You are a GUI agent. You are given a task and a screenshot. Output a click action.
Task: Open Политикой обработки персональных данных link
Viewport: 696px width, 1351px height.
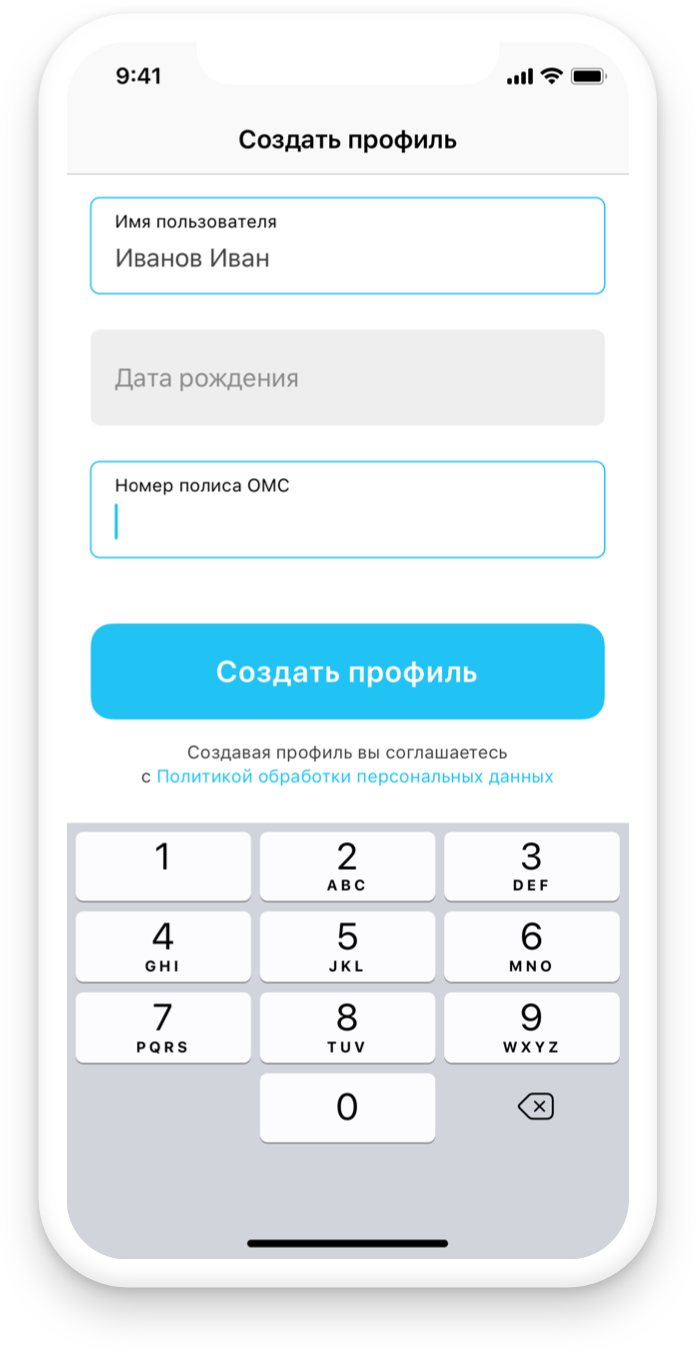355,776
